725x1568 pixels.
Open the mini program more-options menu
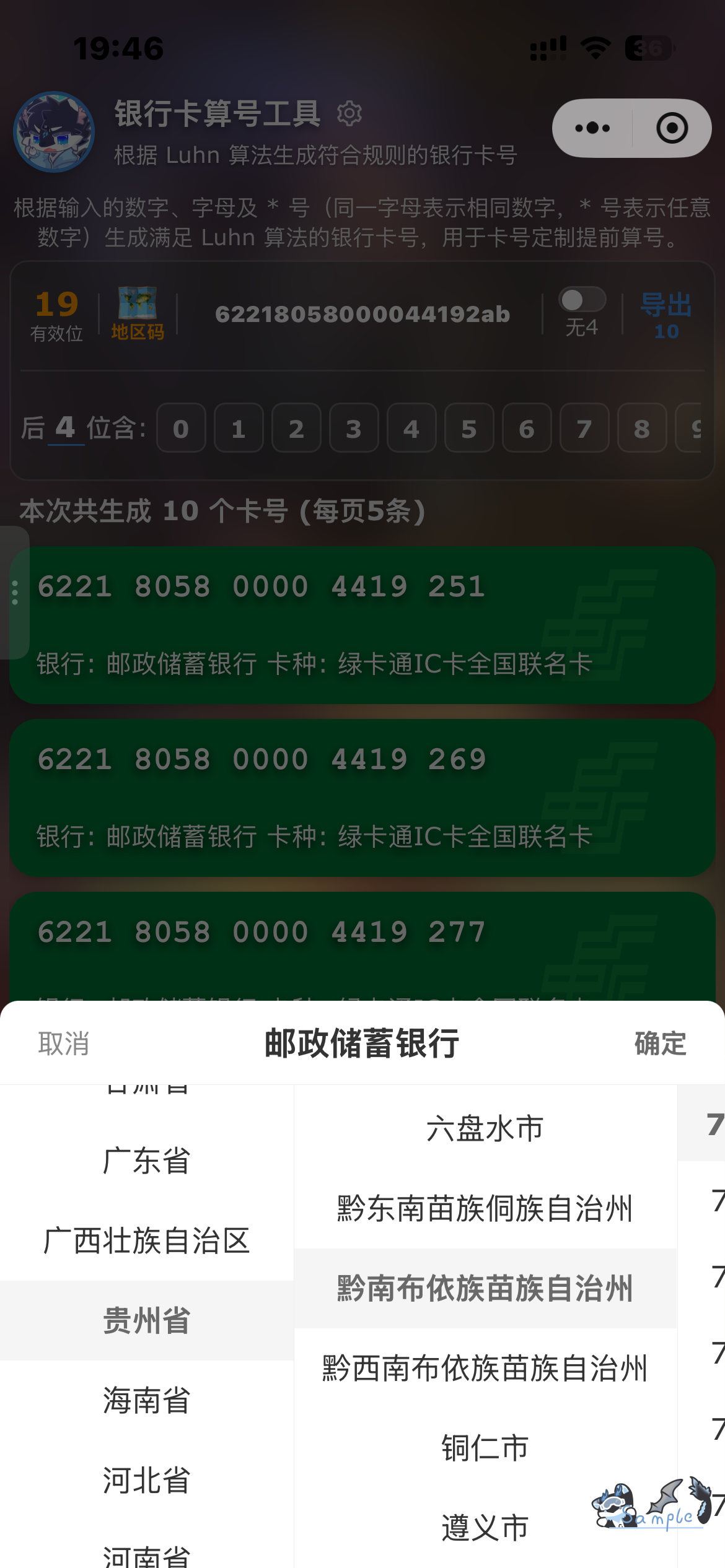592,128
